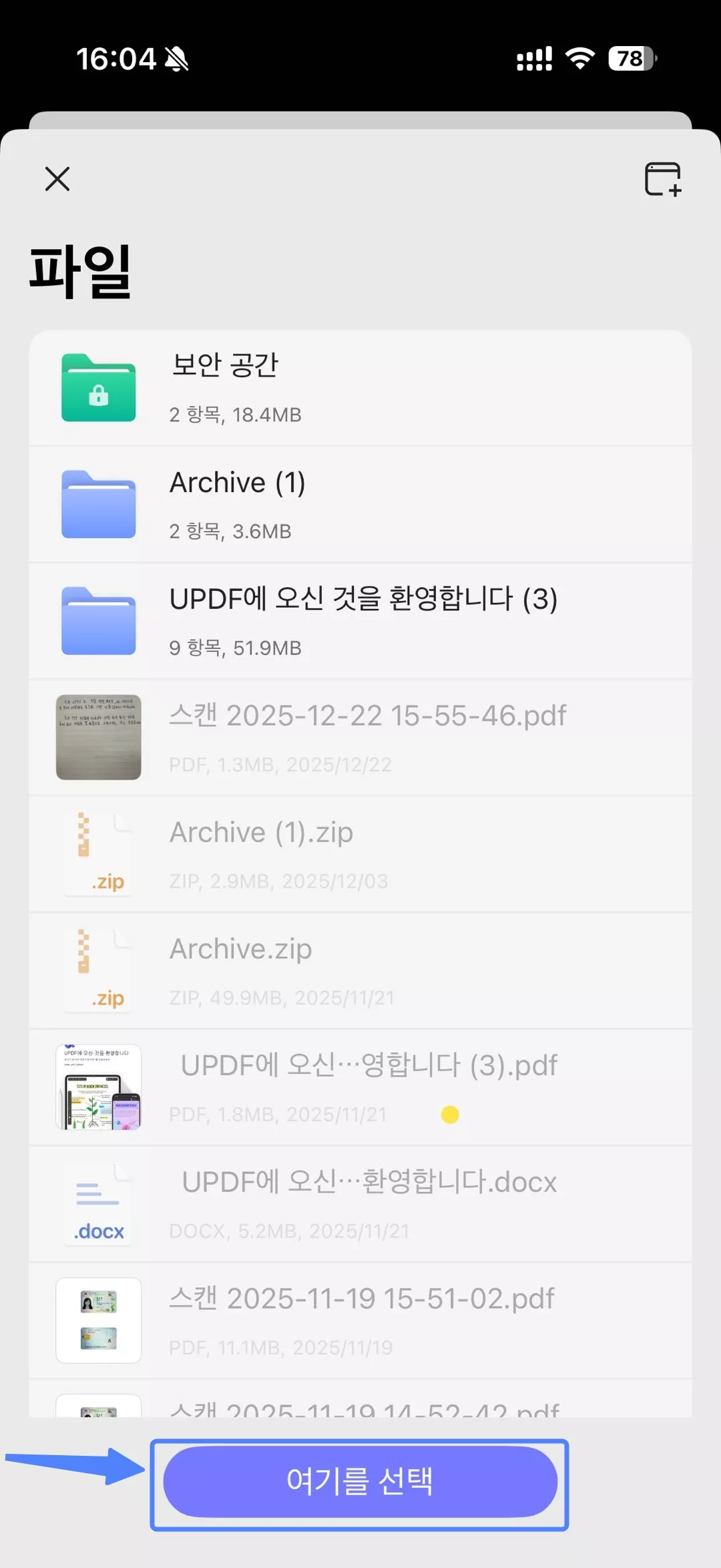Close the 파일 picker with the X
This screenshot has width=721, height=1568.
point(57,179)
